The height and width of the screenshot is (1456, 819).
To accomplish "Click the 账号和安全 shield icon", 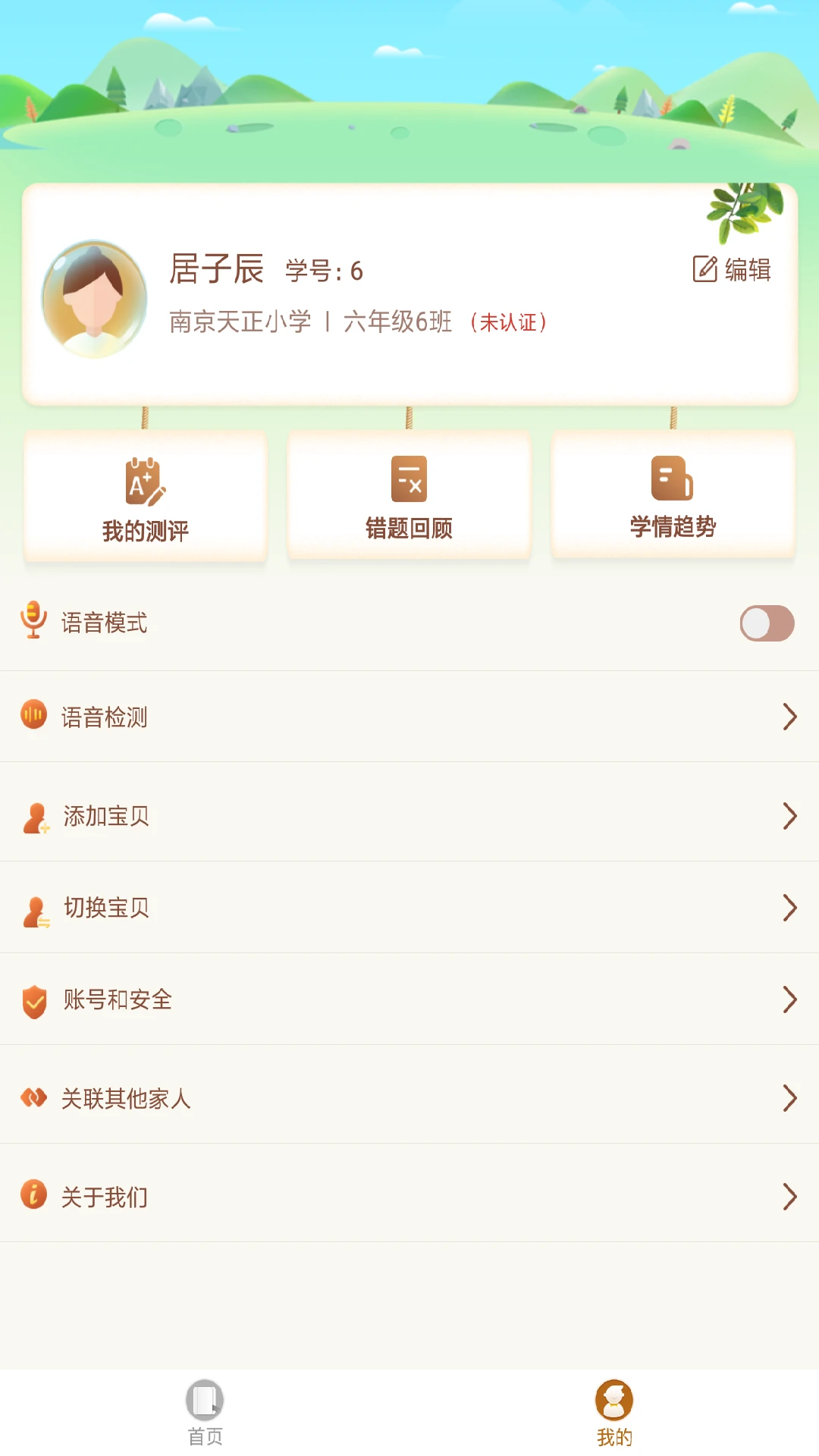I will (33, 1001).
